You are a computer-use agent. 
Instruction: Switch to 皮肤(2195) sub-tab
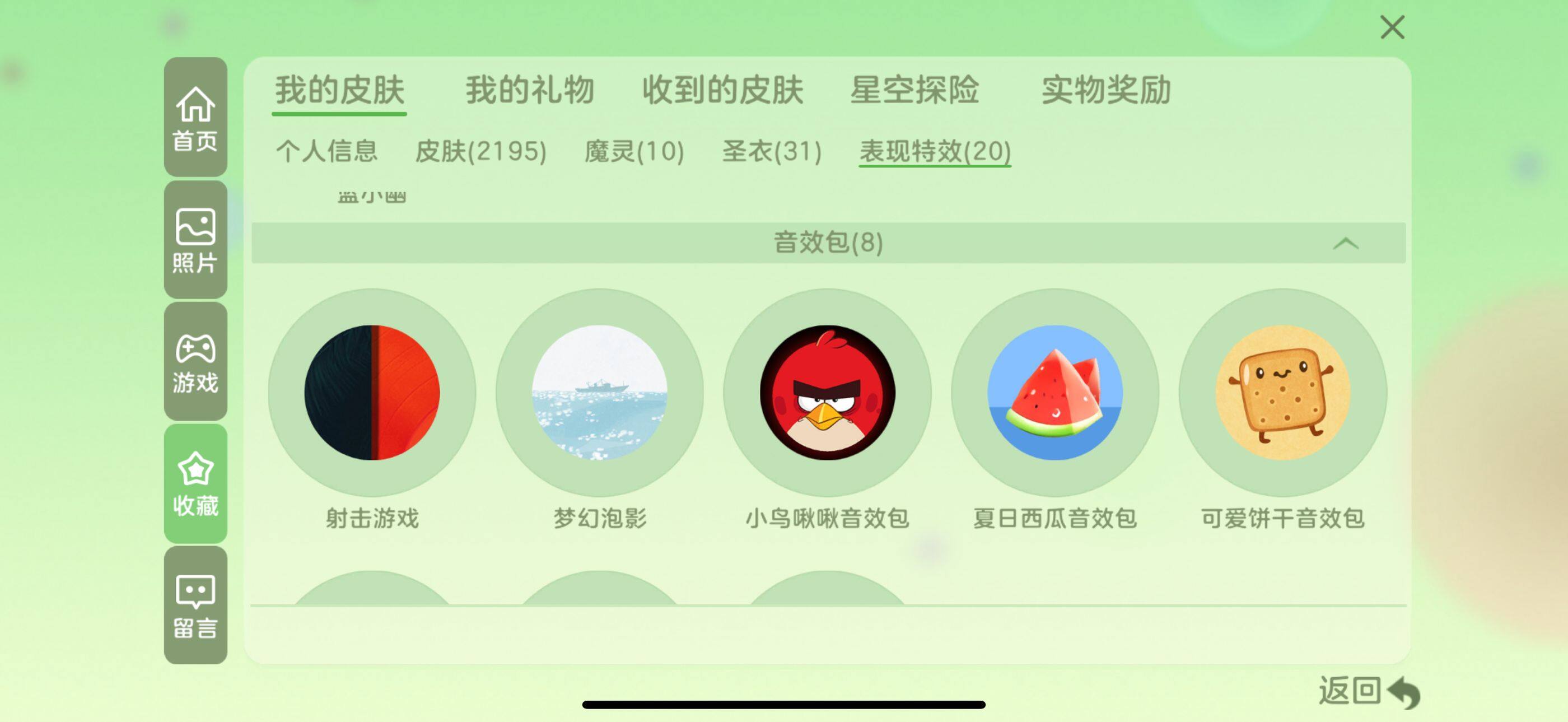click(480, 151)
